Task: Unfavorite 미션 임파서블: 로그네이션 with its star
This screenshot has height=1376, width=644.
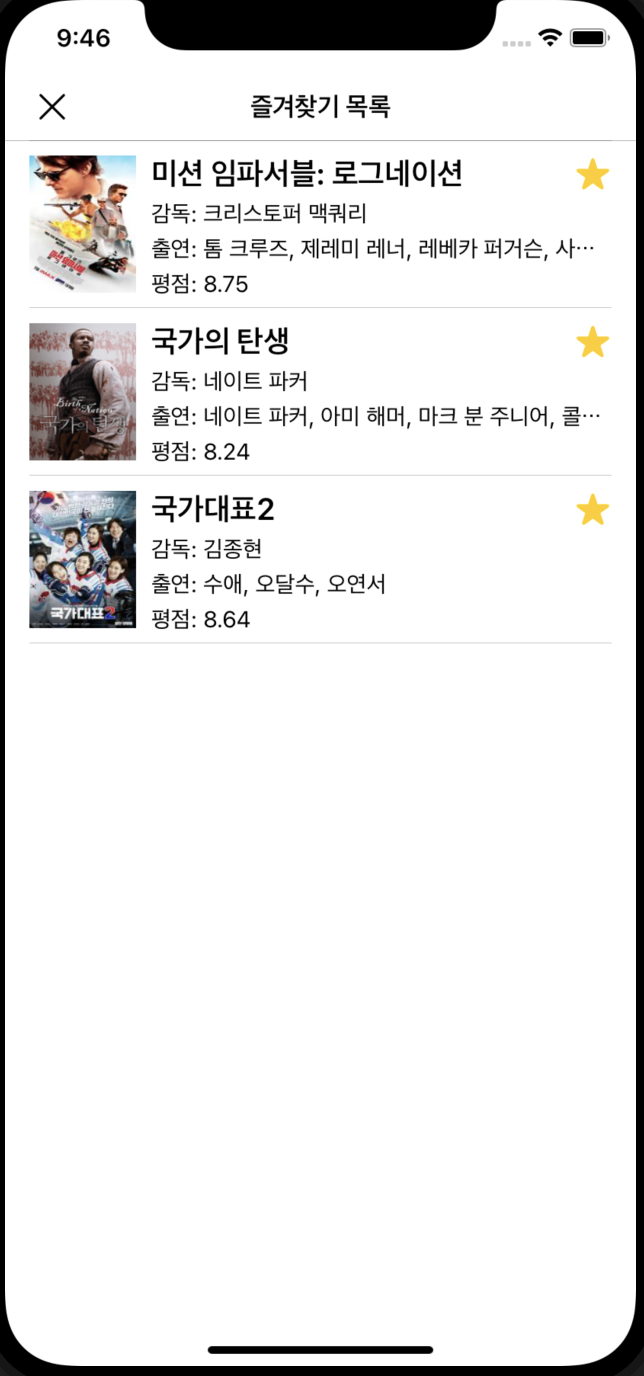Action: tap(592, 175)
